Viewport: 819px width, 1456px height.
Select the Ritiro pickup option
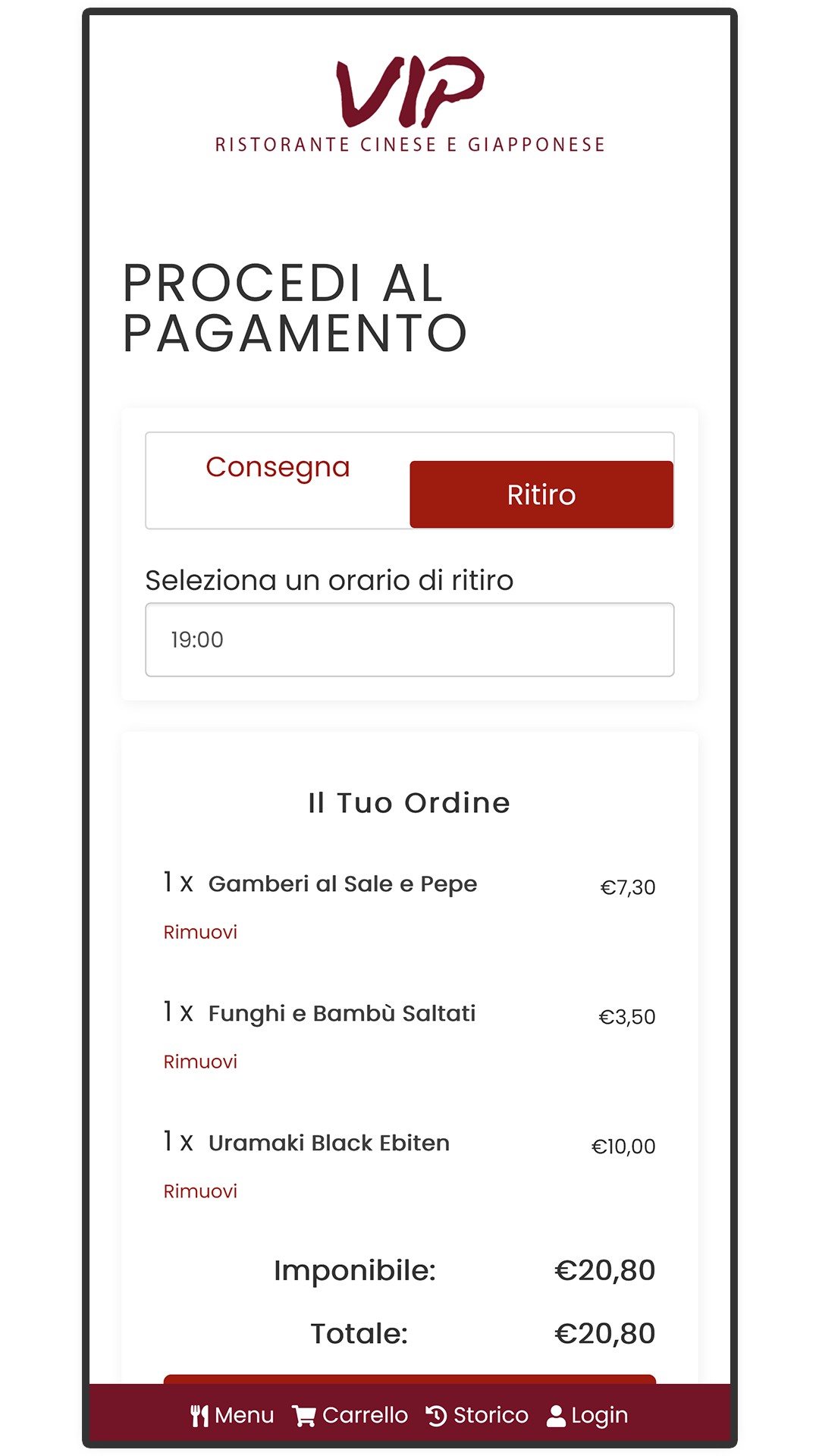tap(541, 494)
